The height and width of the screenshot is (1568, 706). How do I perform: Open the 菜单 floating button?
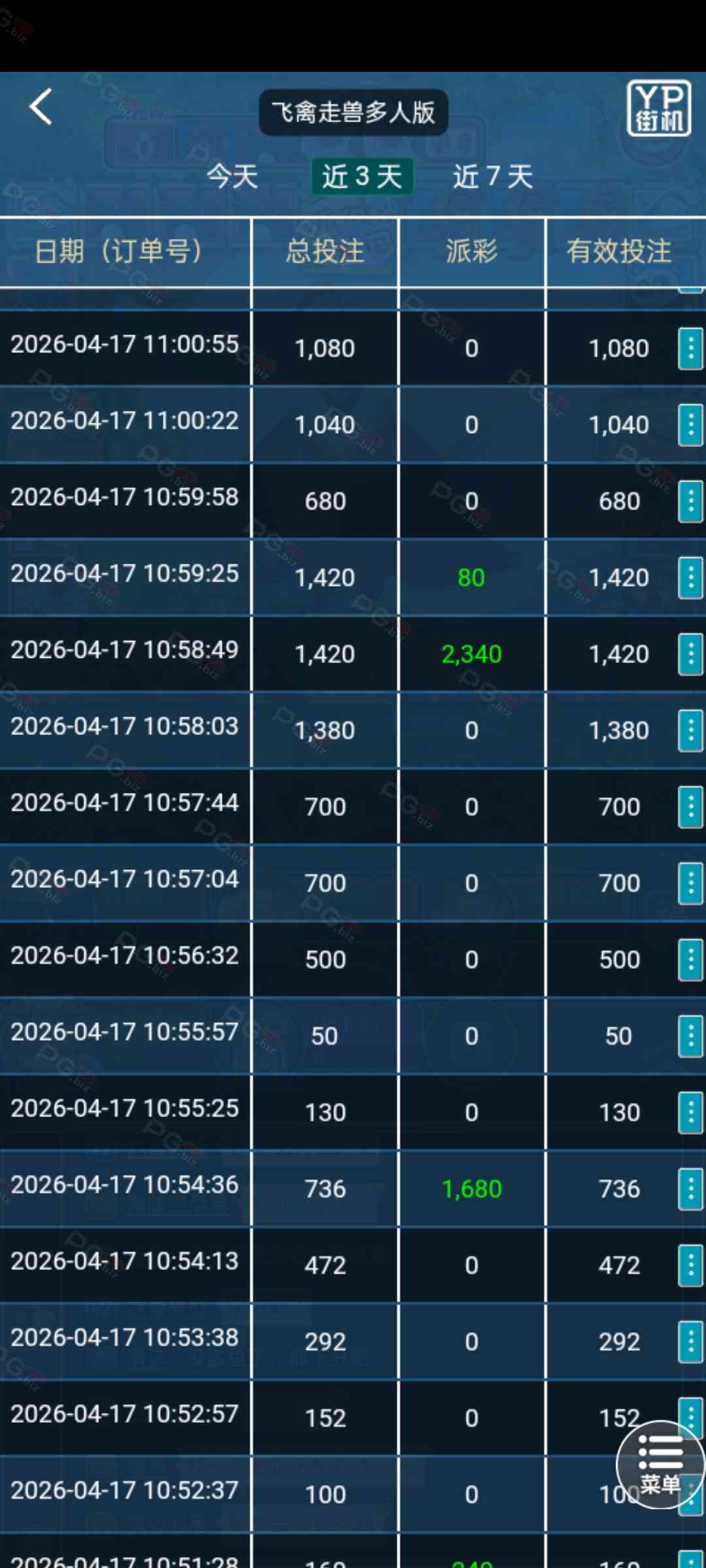[660, 1465]
